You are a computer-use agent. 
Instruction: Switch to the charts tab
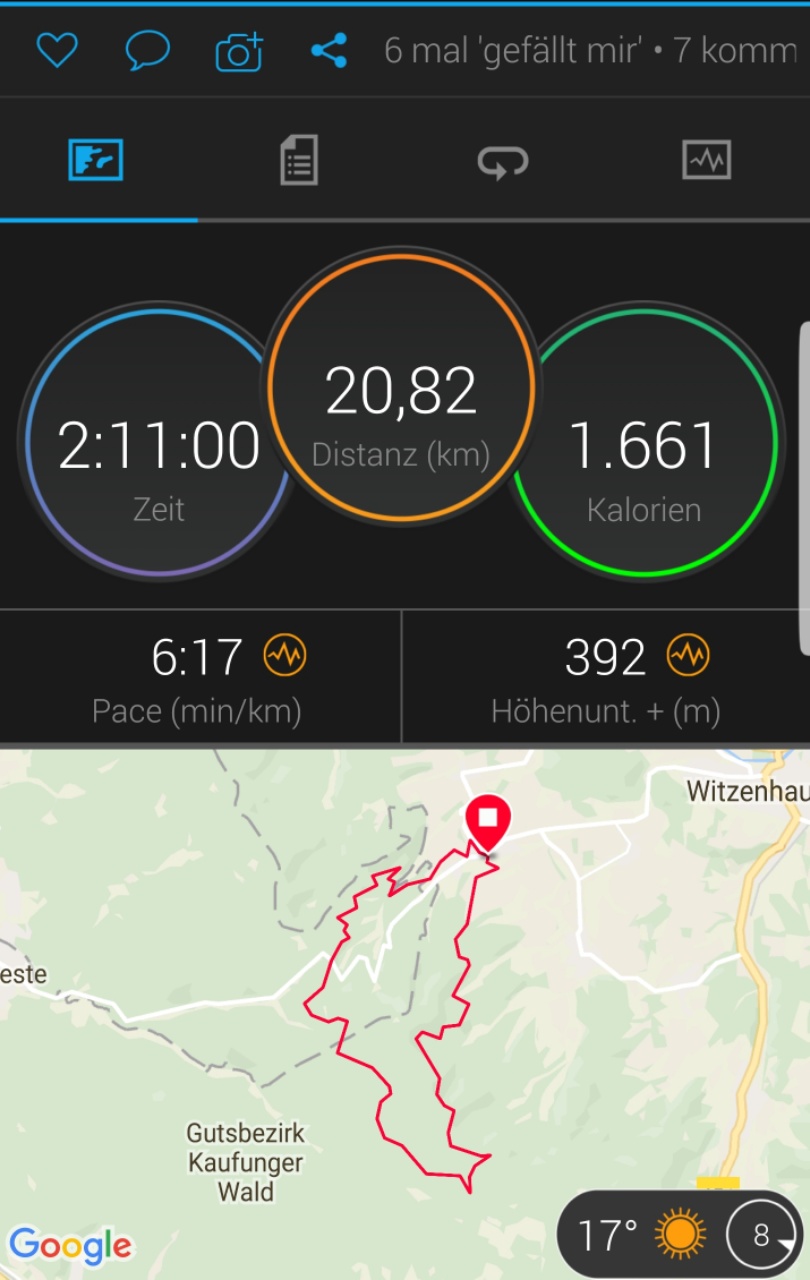coord(706,160)
